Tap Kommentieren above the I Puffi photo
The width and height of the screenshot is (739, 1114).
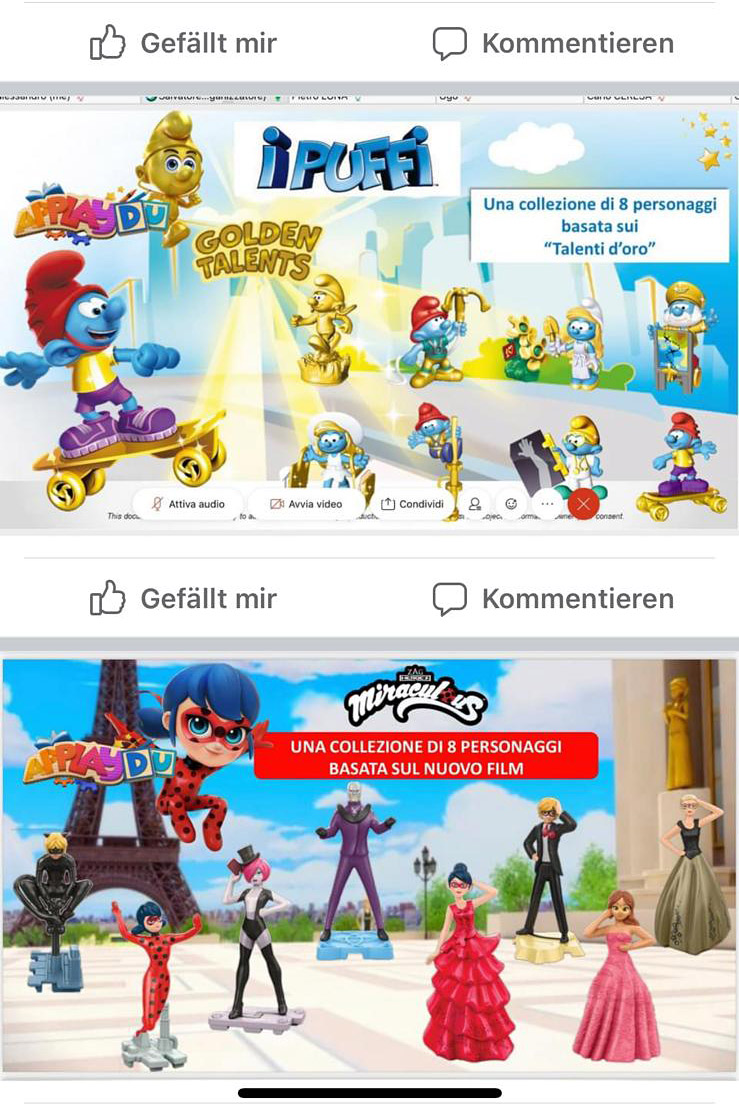click(553, 44)
